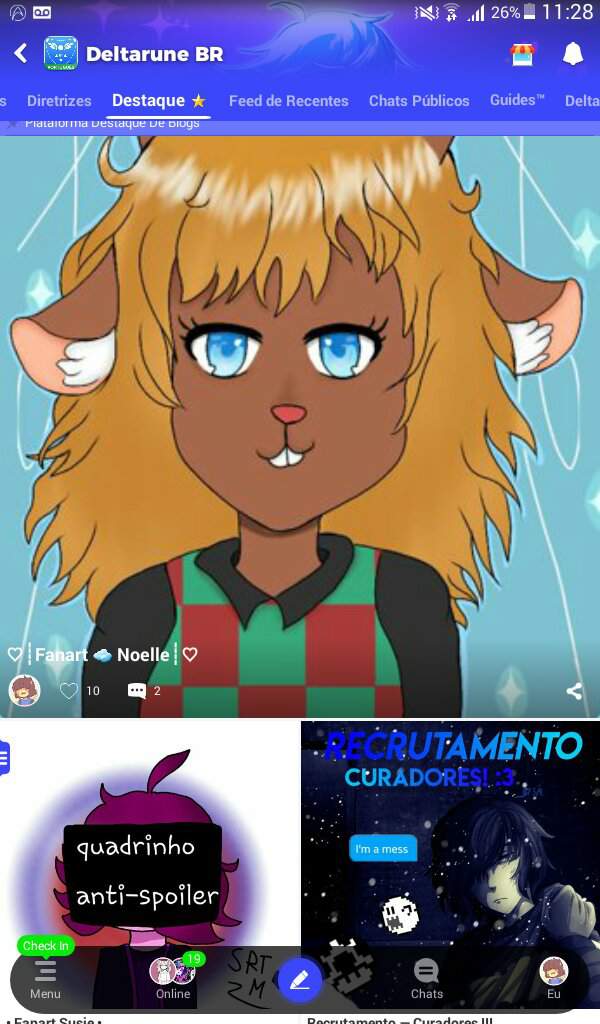The width and height of the screenshot is (600, 1024).
Task: Go to the Eu profile tab
Action: click(553, 977)
